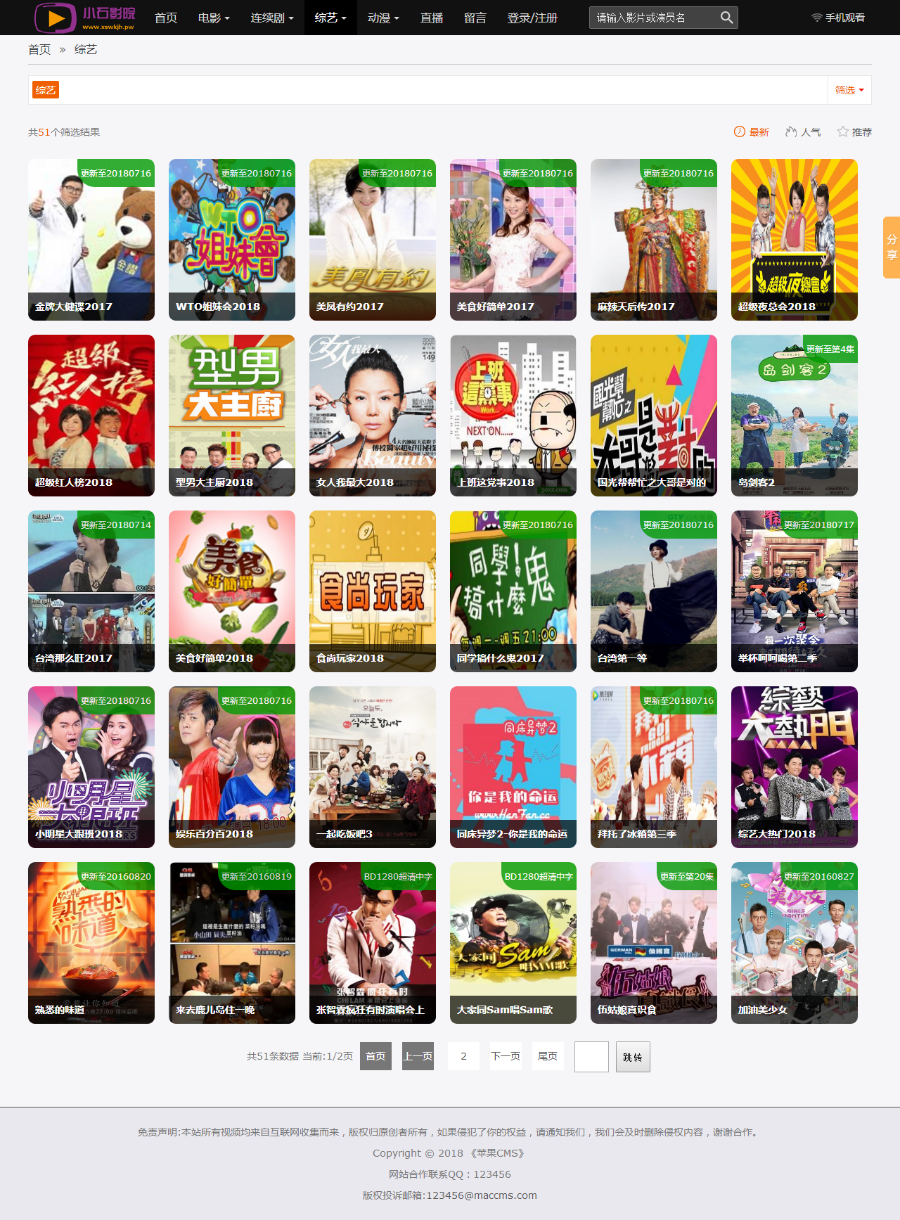Screen dimensions: 900x1220
Task: Open the 留言 page
Action: 475,18
